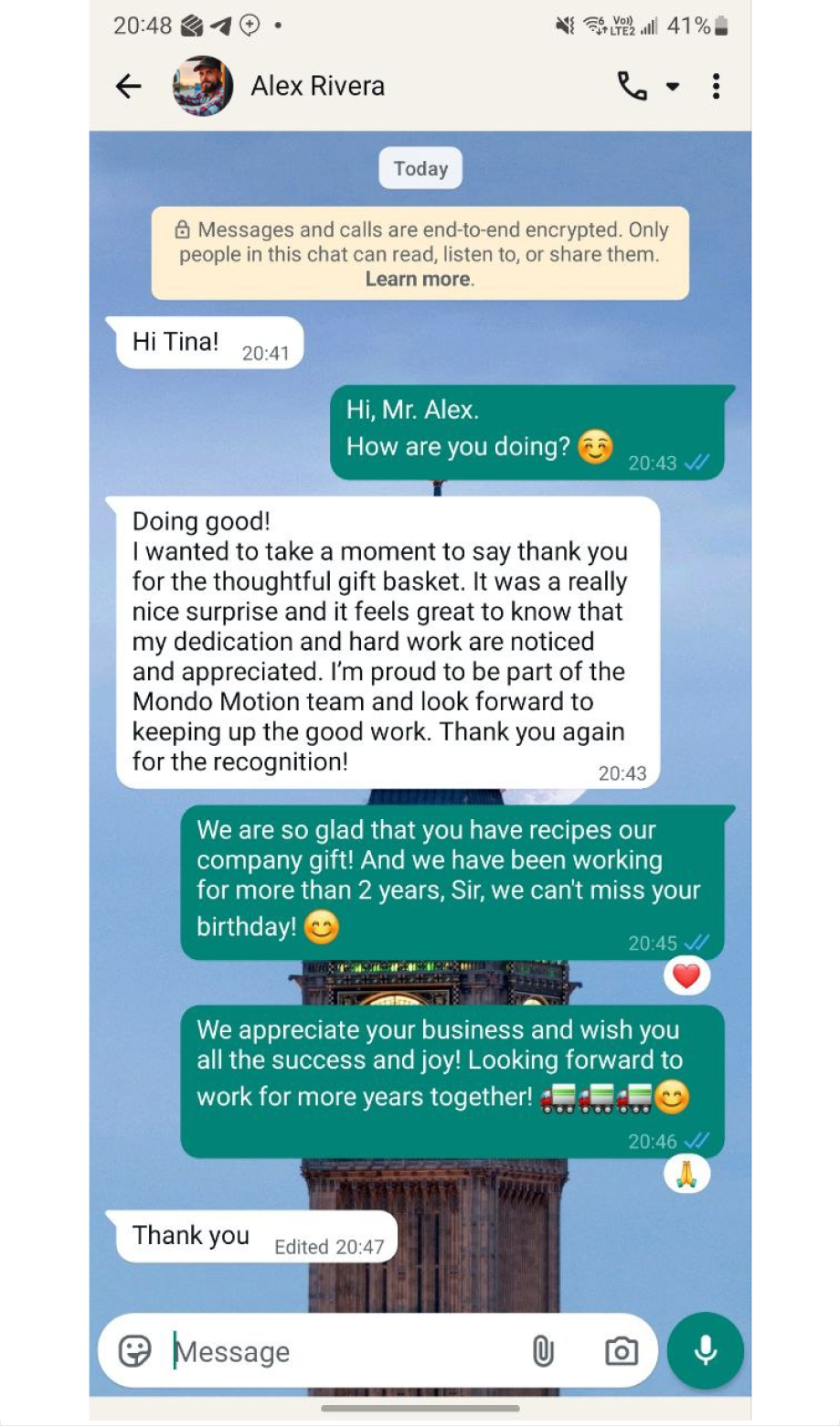The height and width of the screenshot is (1427, 840).
Task: Open the emoji and sticker picker
Action: point(135,1350)
